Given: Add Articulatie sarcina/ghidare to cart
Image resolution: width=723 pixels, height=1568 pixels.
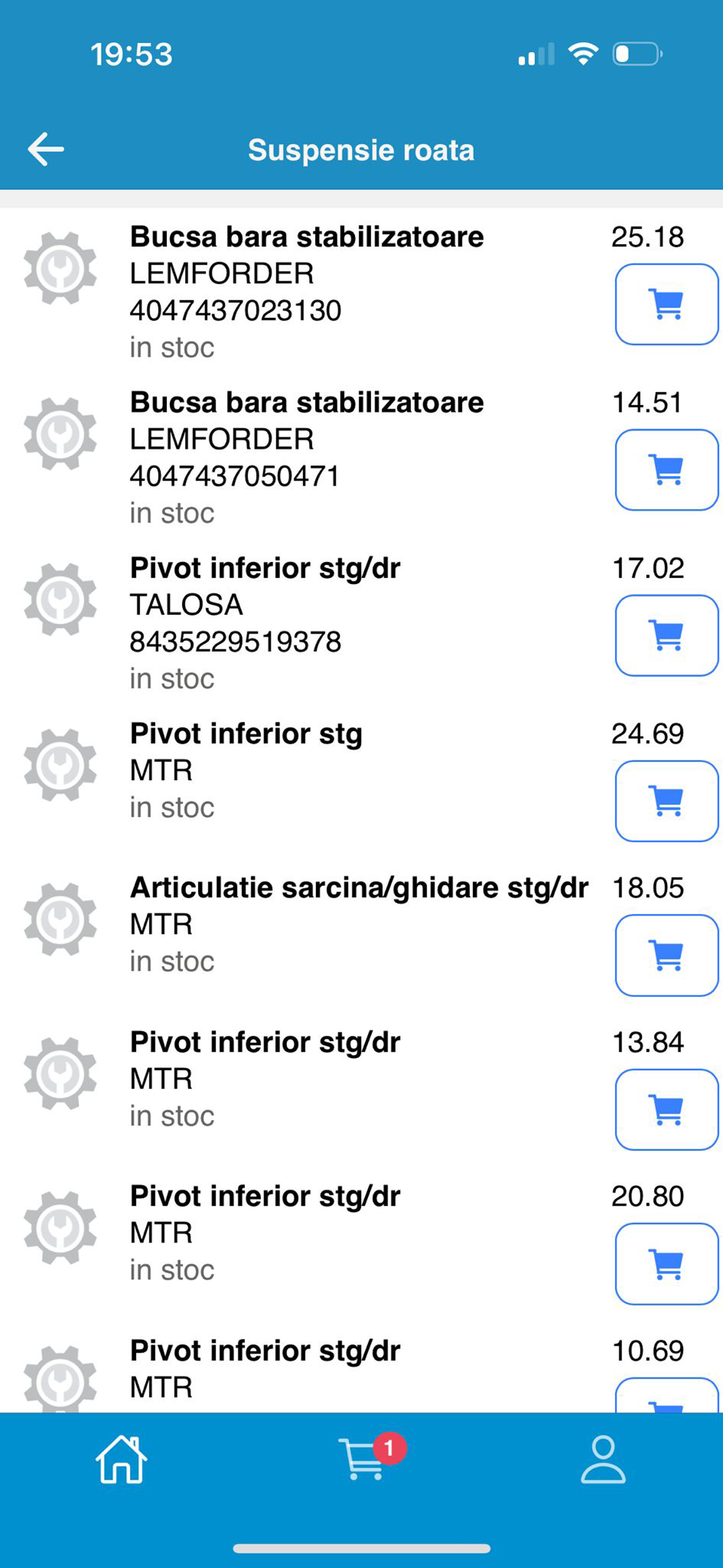Looking at the screenshot, I should point(666,955).
